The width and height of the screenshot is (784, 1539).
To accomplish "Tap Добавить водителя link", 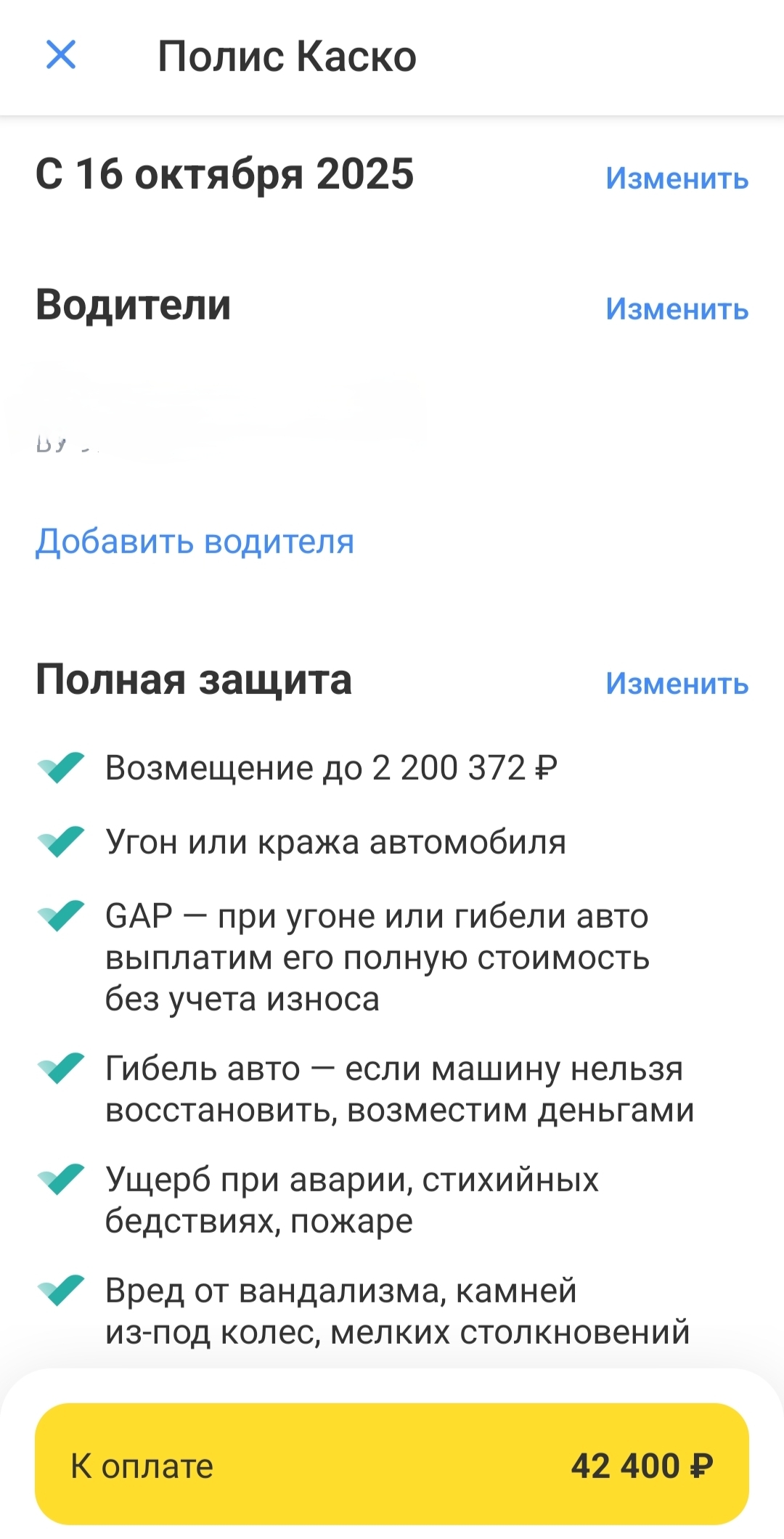I will (x=195, y=542).
